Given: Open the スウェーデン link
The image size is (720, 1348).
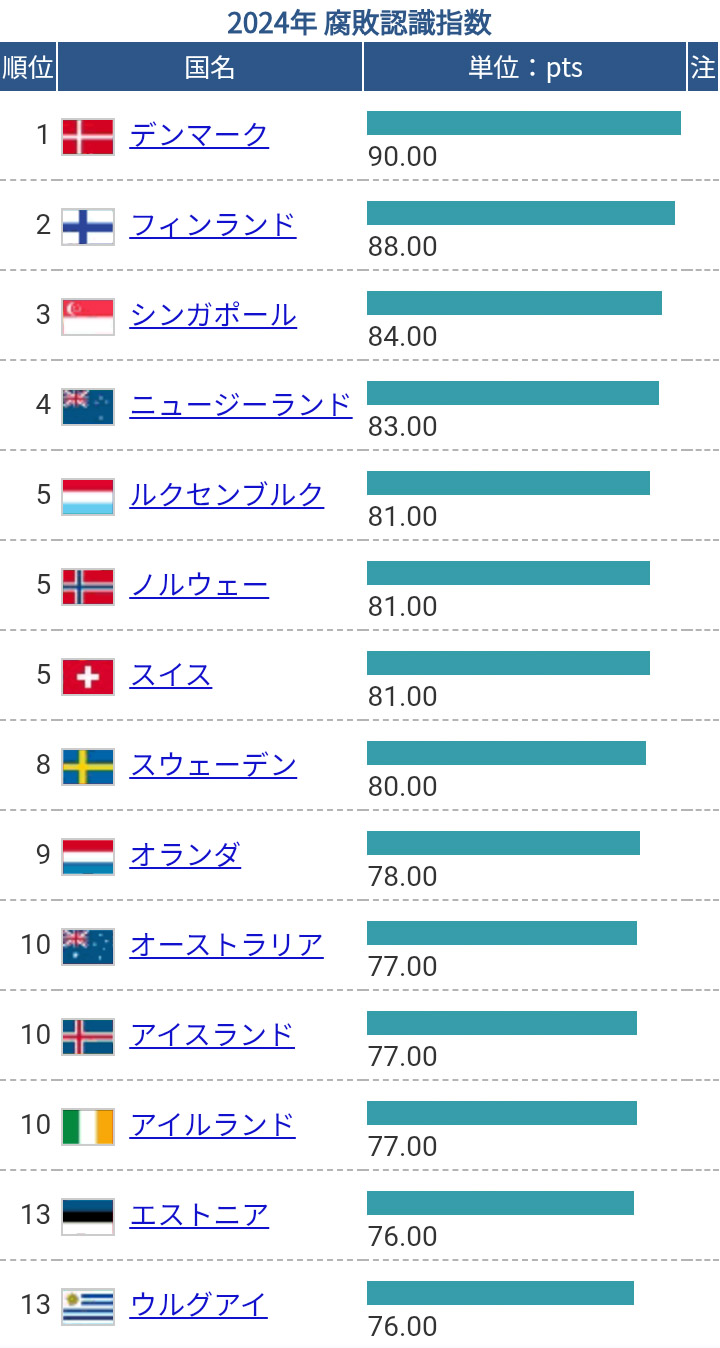Looking at the screenshot, I should click(213, 765).
